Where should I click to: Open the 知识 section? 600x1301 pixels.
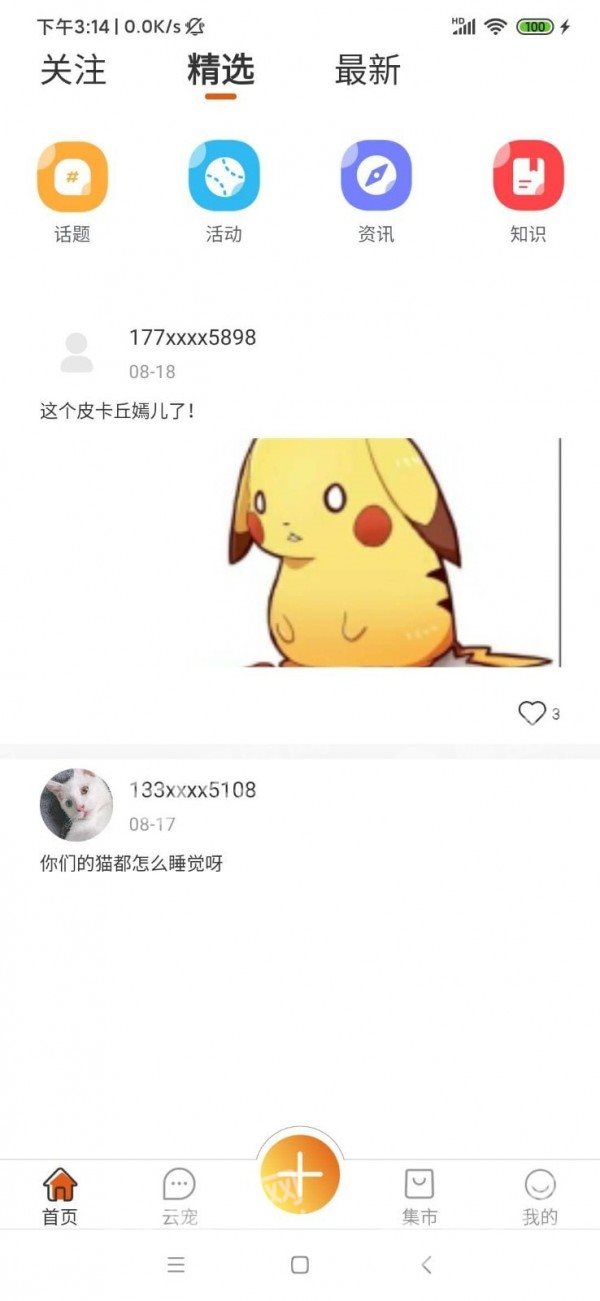528,192
